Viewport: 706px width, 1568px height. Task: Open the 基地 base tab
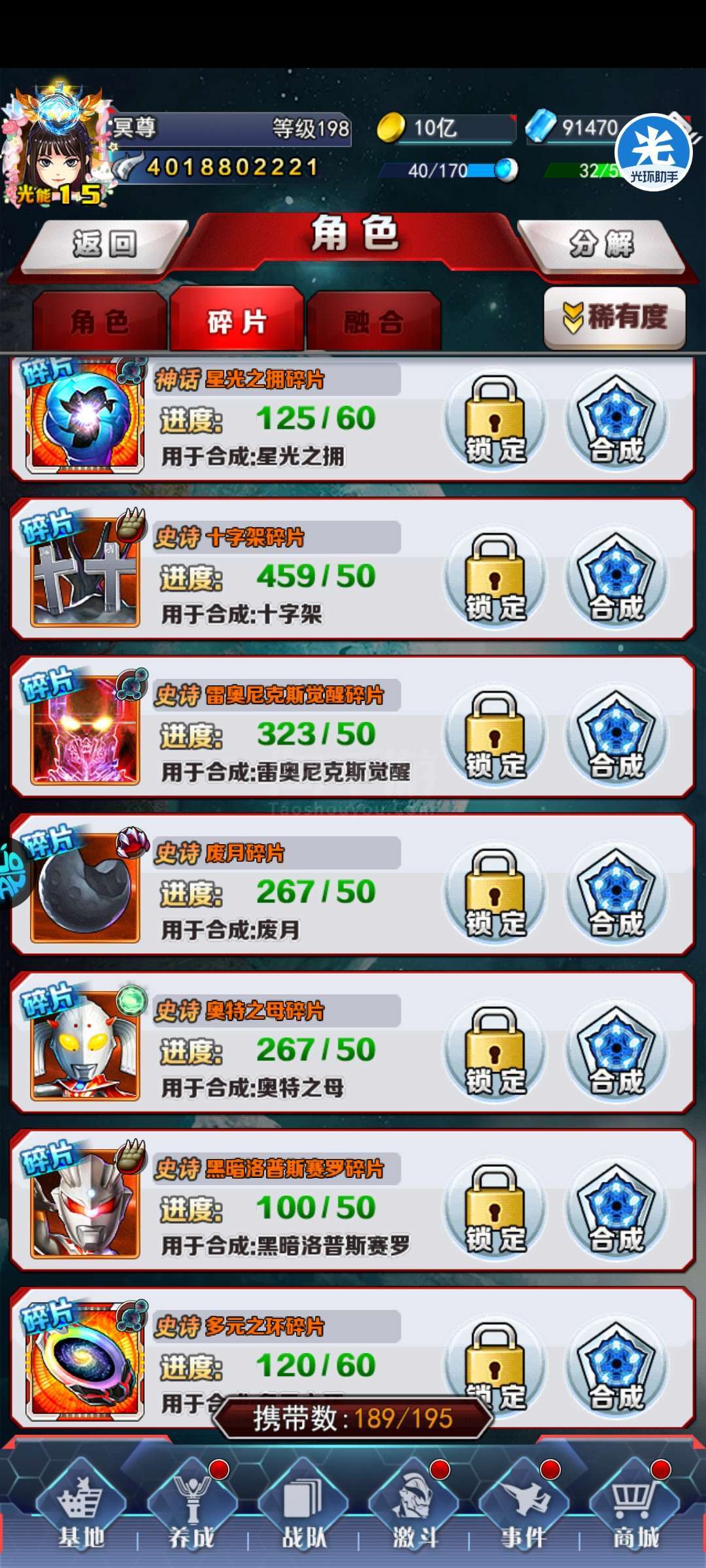tap(81, 1511)
